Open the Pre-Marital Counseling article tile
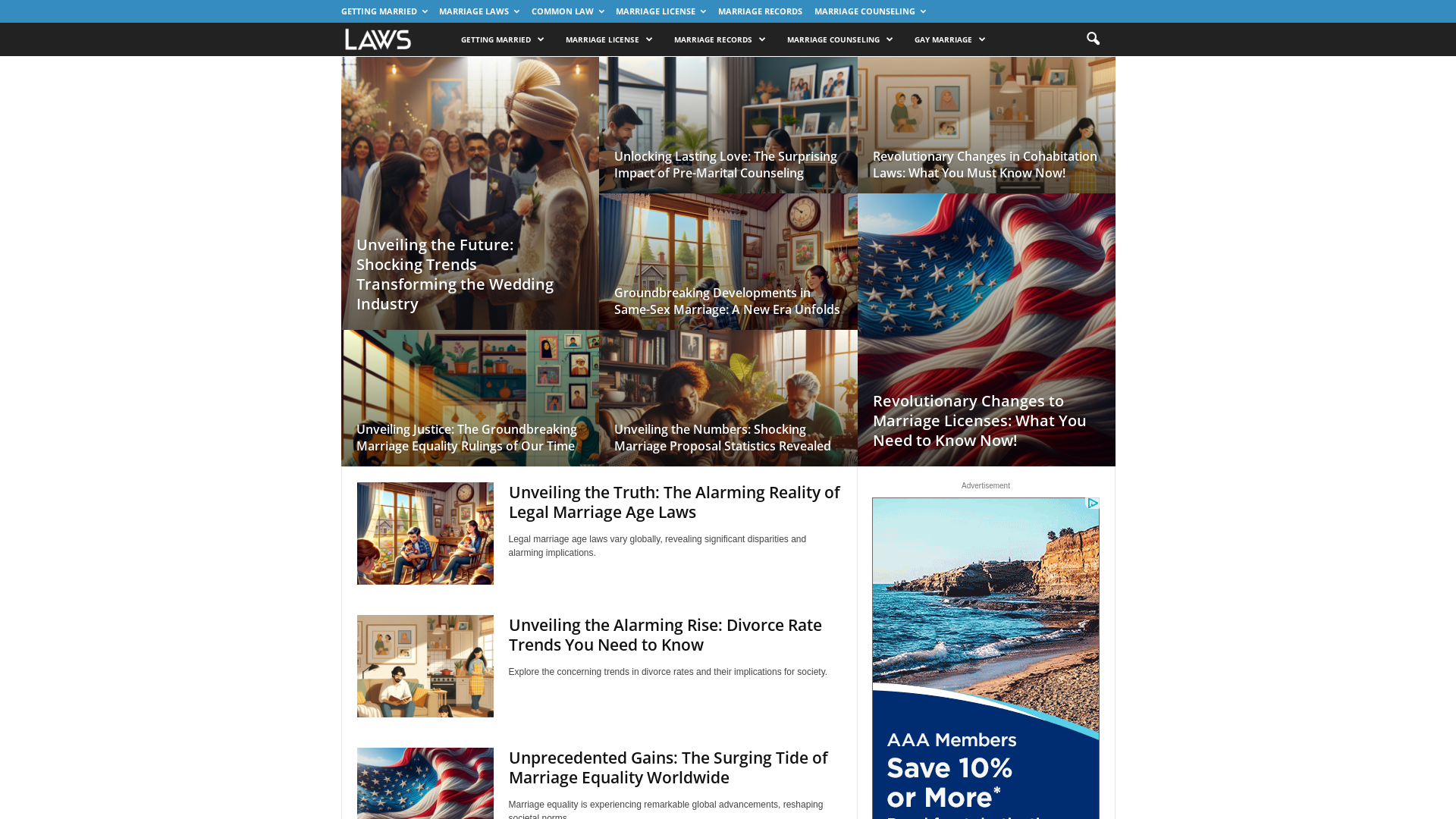Screen dimensions: 1456x819 726,165
